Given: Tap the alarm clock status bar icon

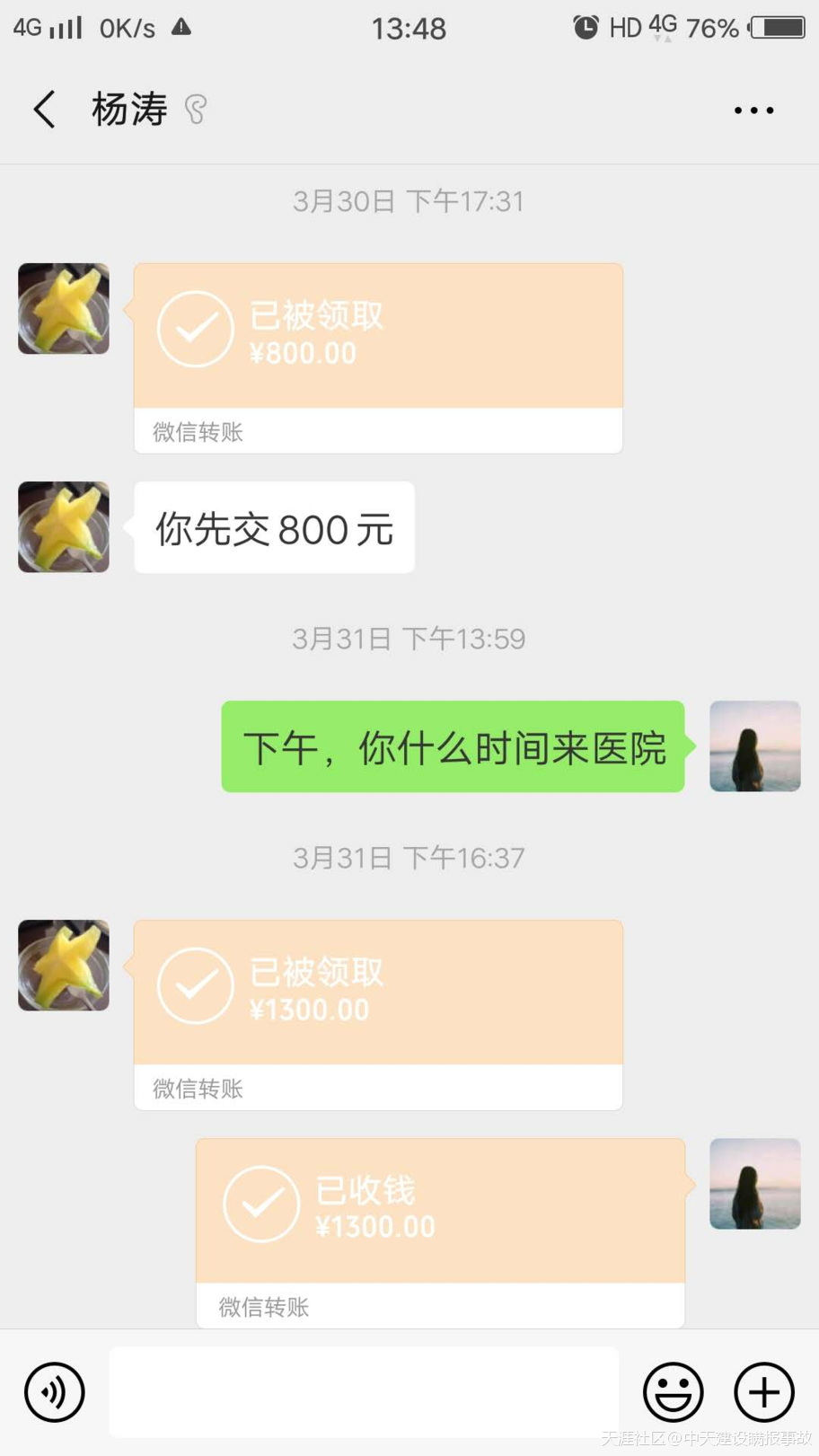Looking at the screenshot, I should click(586, 27).
